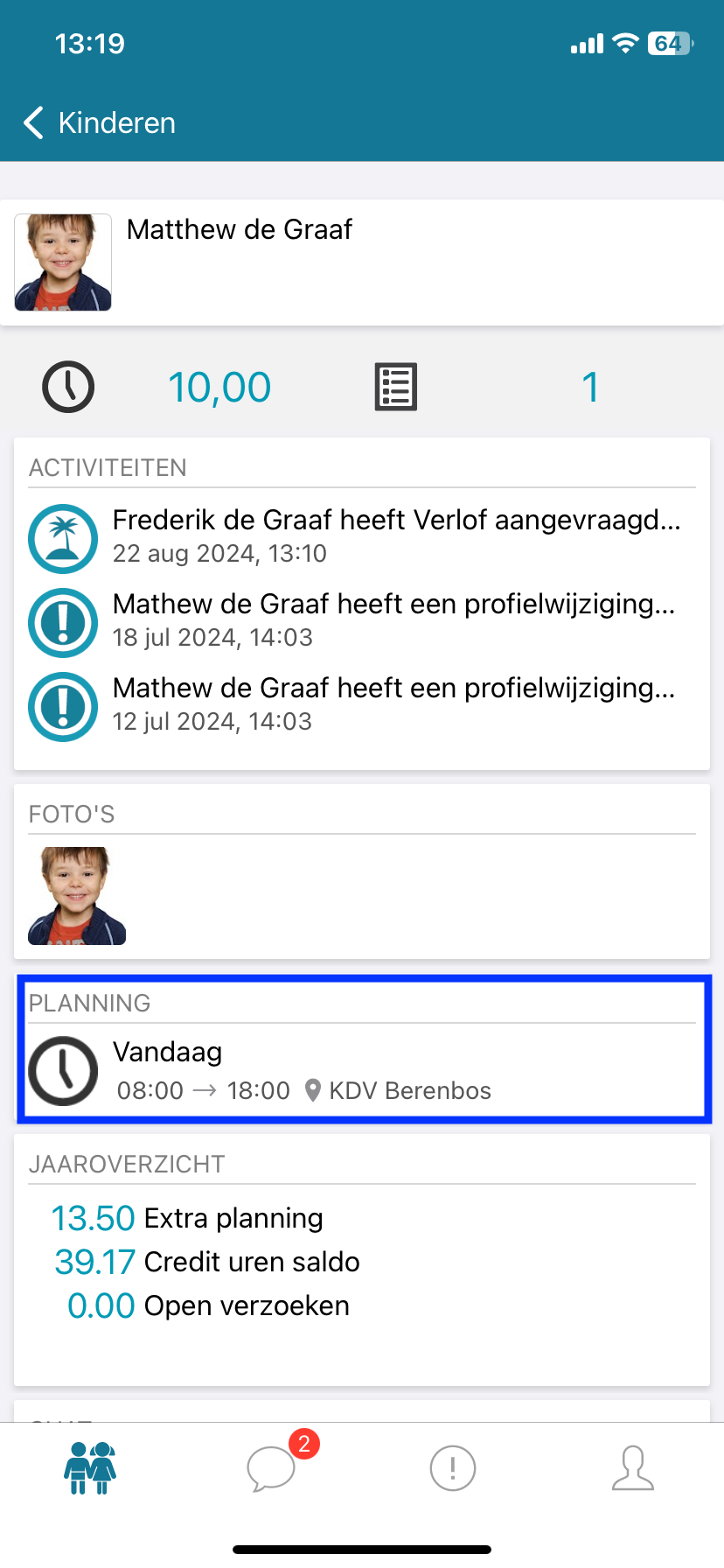The height and width of the screenshot is (1568, 724).
Task: Open the Open verzoeken entry
Action: pyautogui.click(x=209, y=1305)
